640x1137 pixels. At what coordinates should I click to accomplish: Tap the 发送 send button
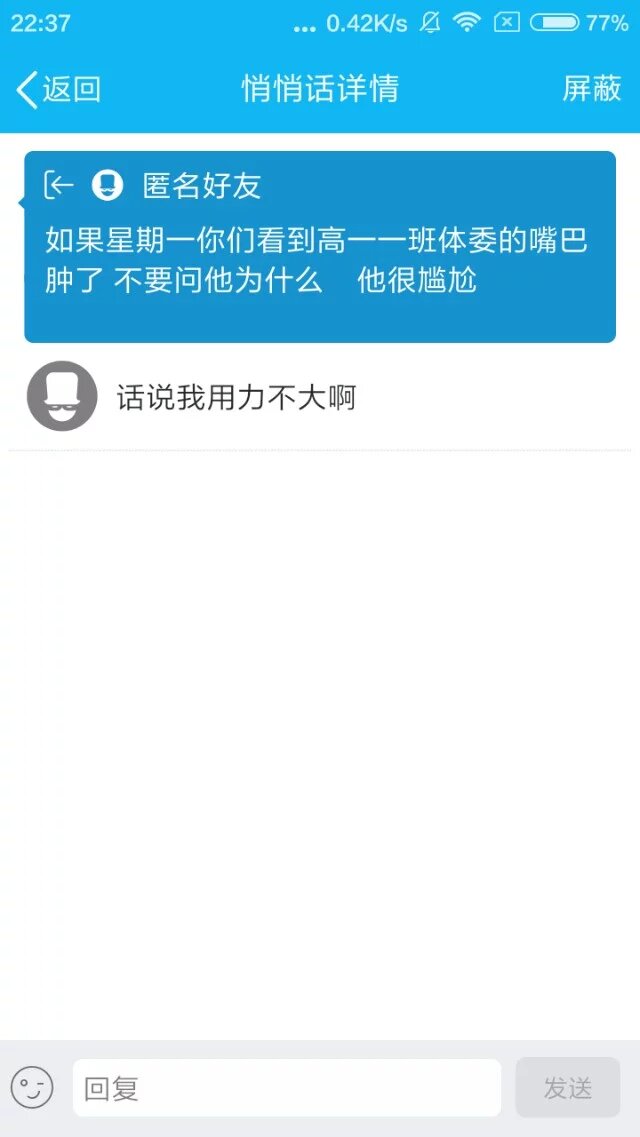(x=567, y=1088)
